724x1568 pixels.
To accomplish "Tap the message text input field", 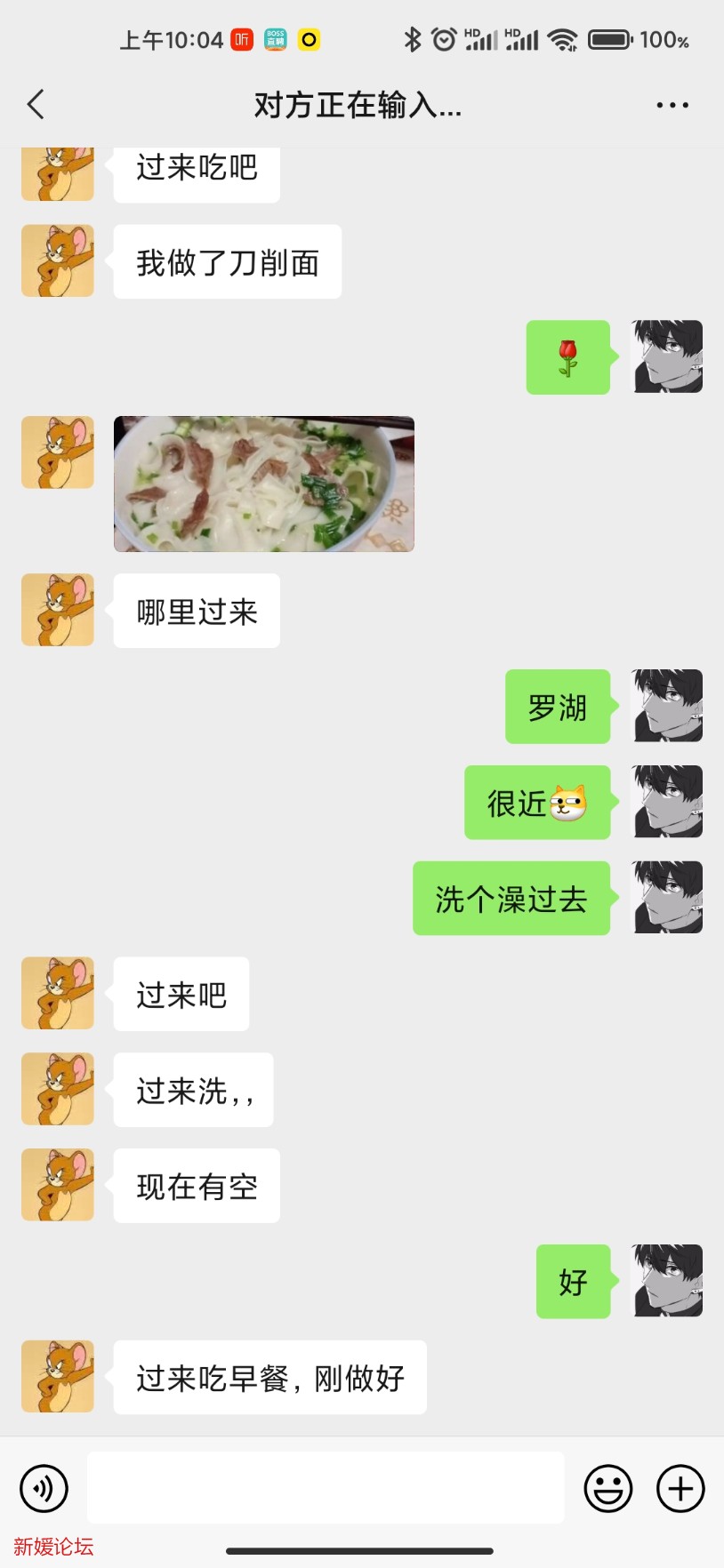I will [325, 1488].
